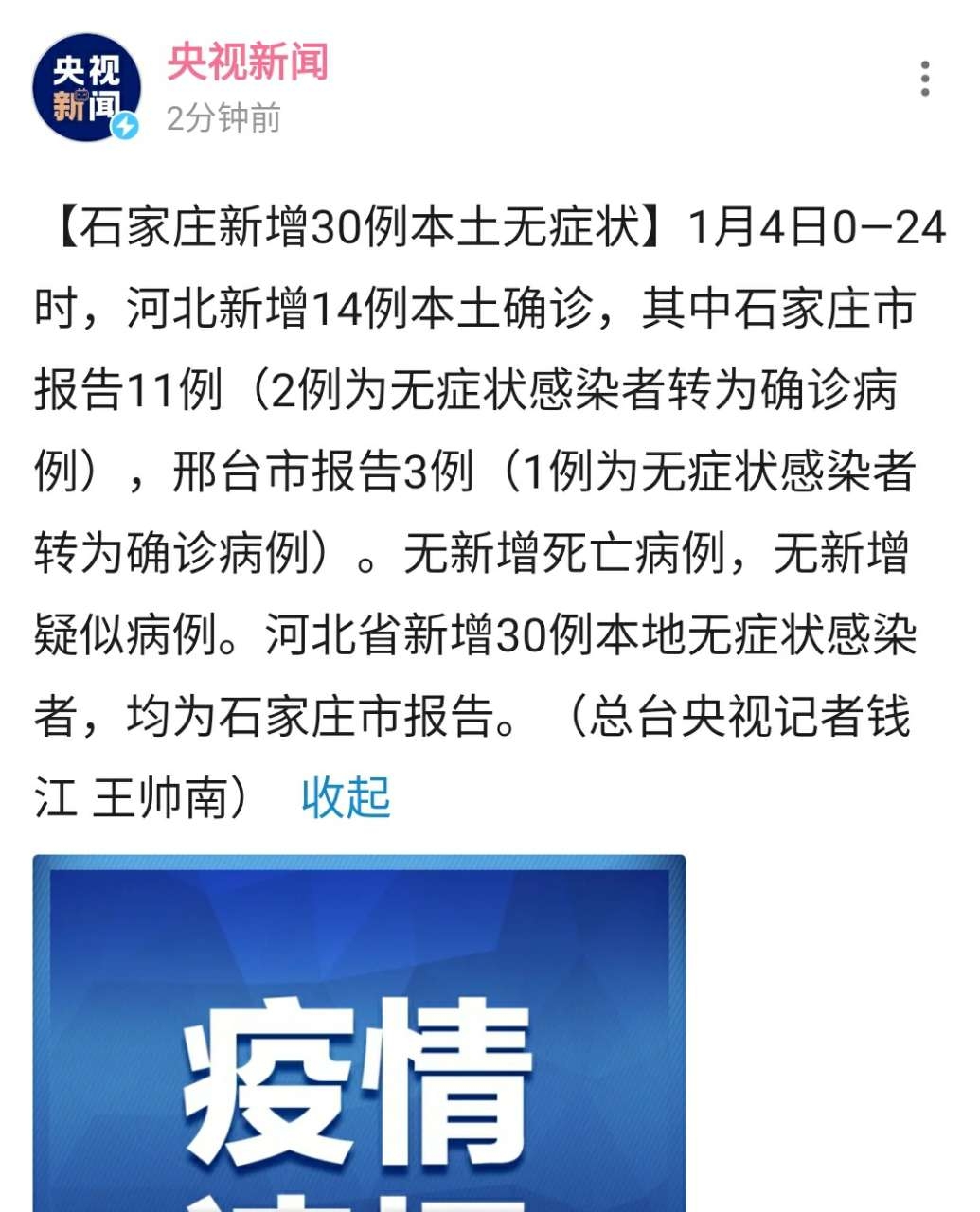Open the post's overflow menu
The height and width of the screenshot is (1212, 980).
(925, 80)
